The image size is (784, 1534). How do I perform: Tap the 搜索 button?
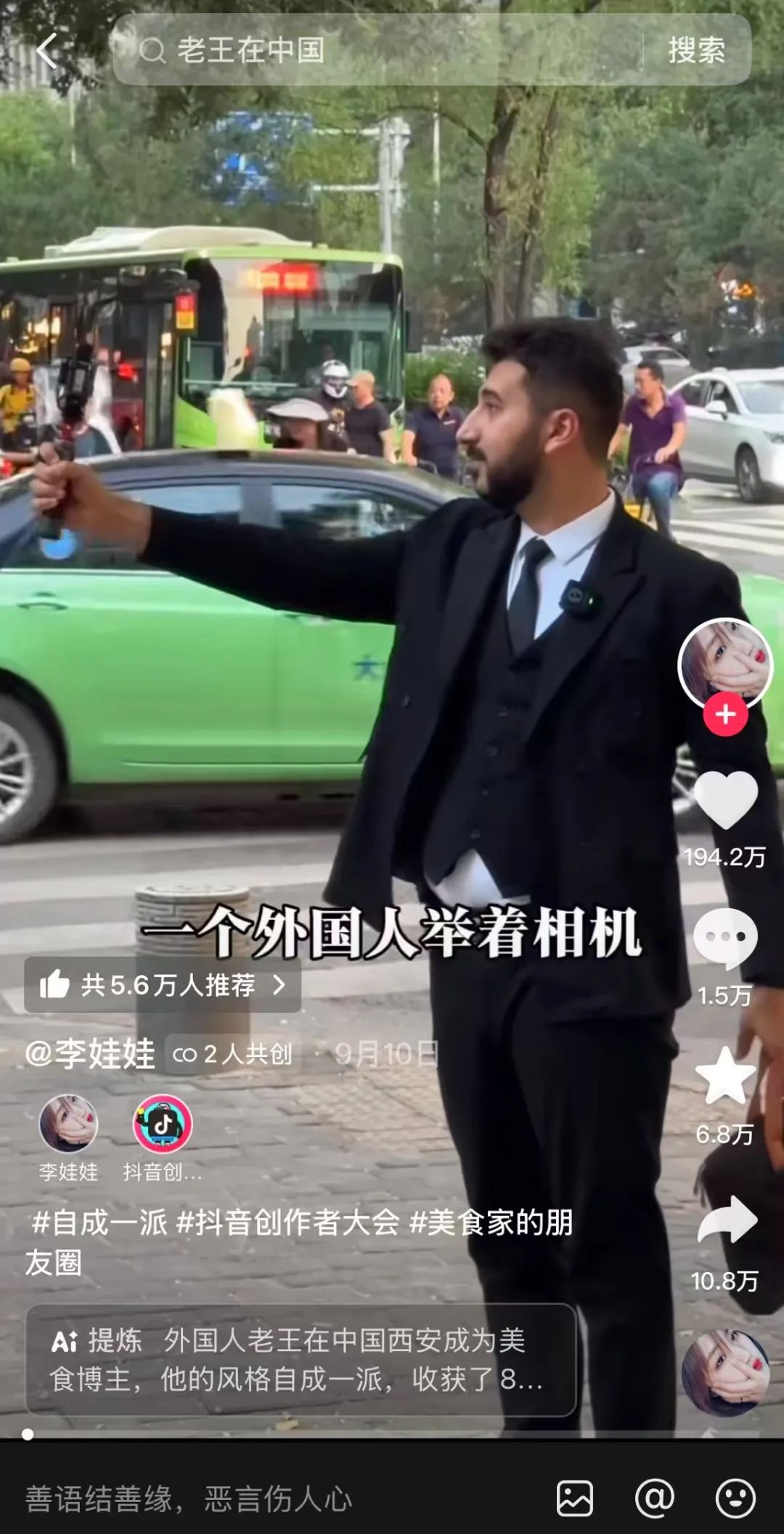pyautogui.click(x=696, y=50)
